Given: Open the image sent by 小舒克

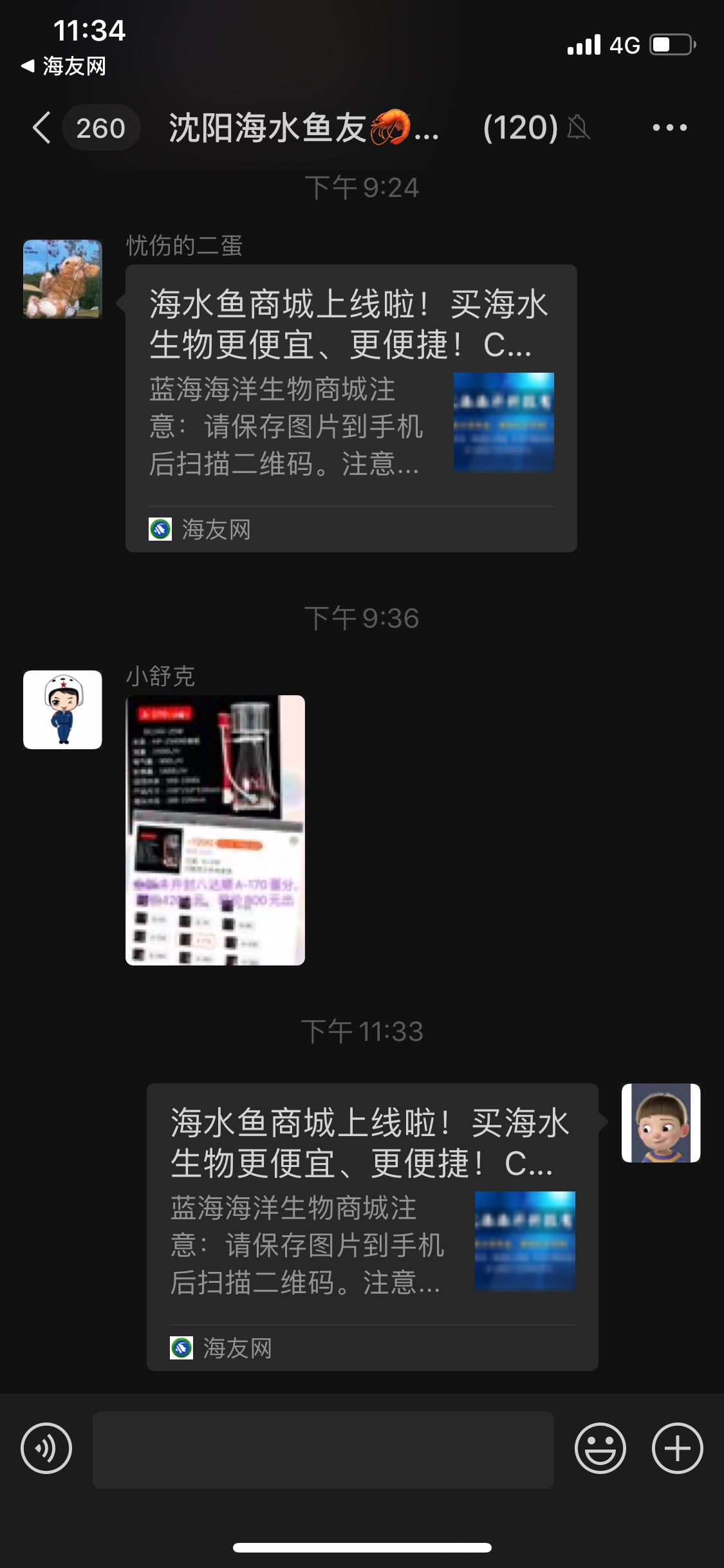Looking at the screenshot, I should point(215,830).
